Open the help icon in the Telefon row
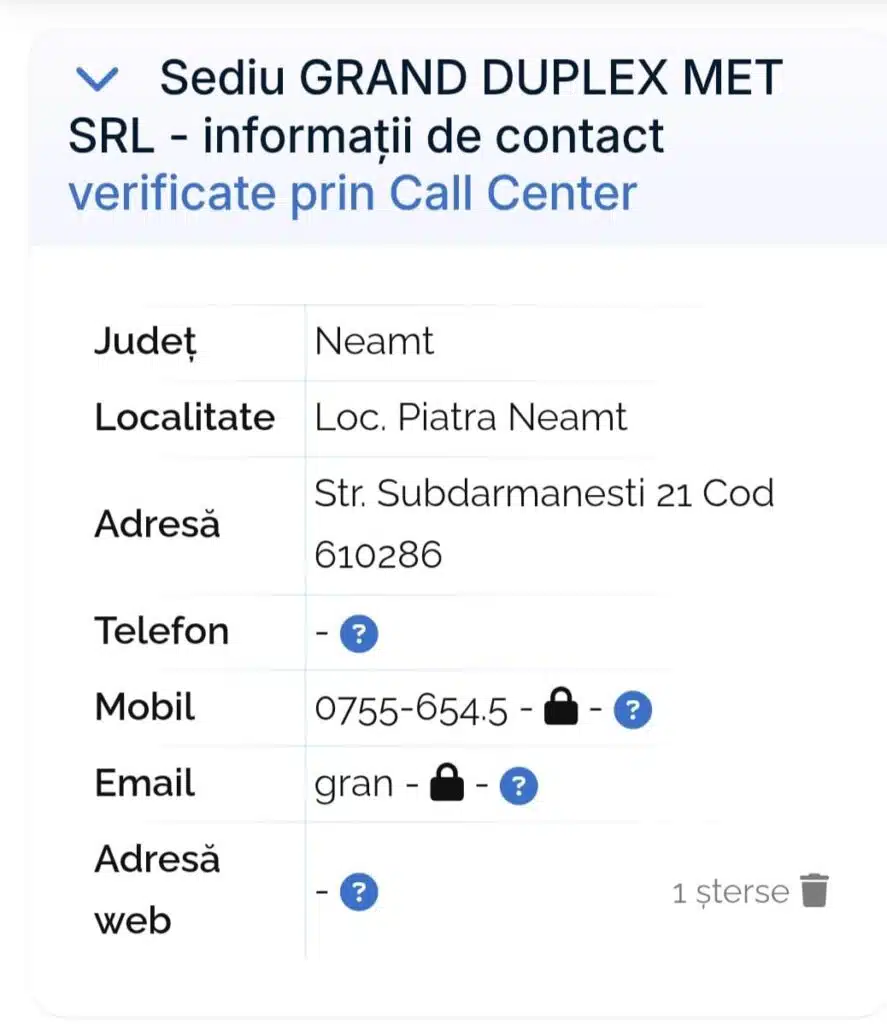The width and height of the screenshot is (887, 1024). tap(359, 634)
